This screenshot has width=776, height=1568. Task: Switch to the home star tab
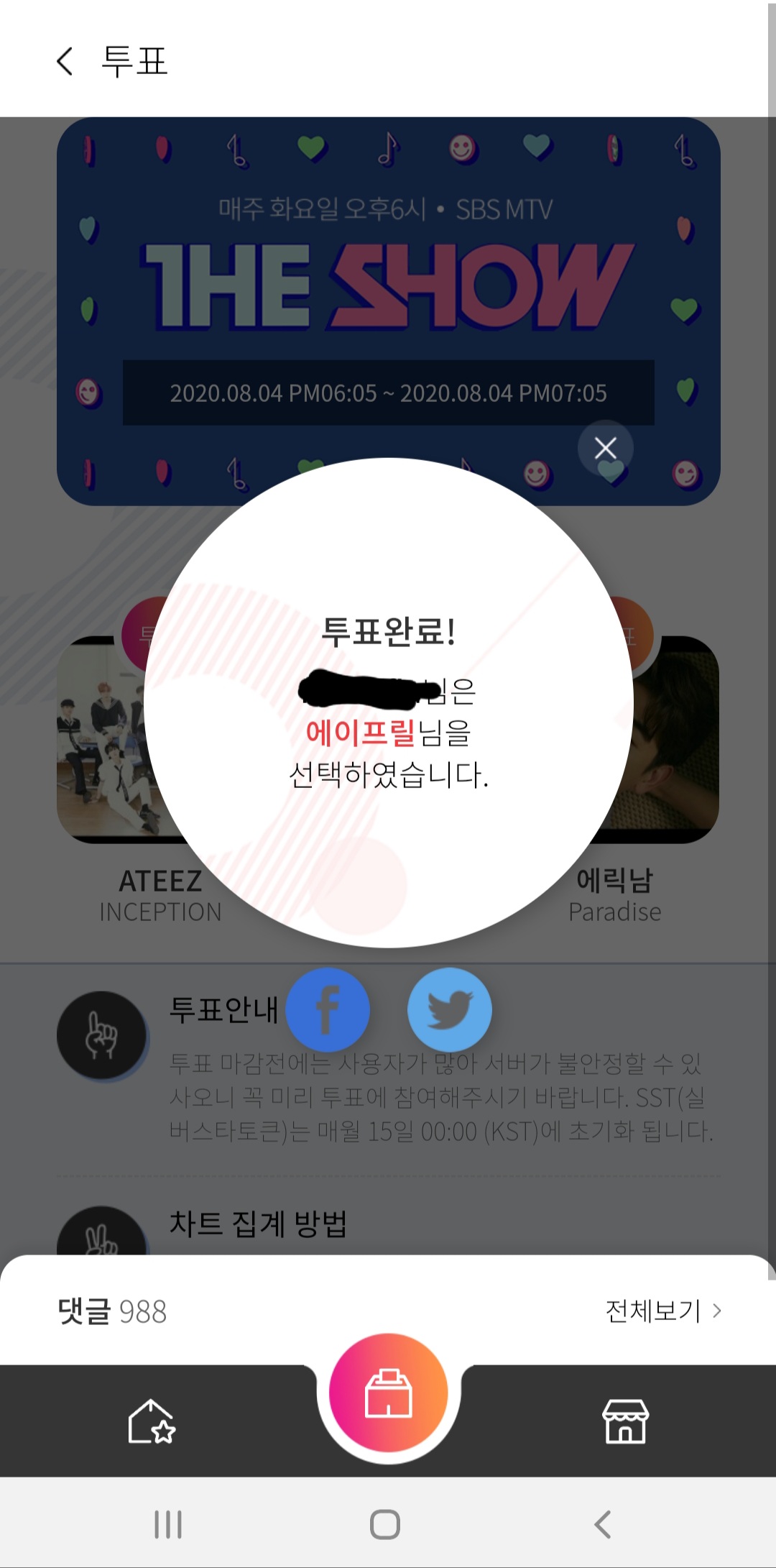pos(151,1421)
